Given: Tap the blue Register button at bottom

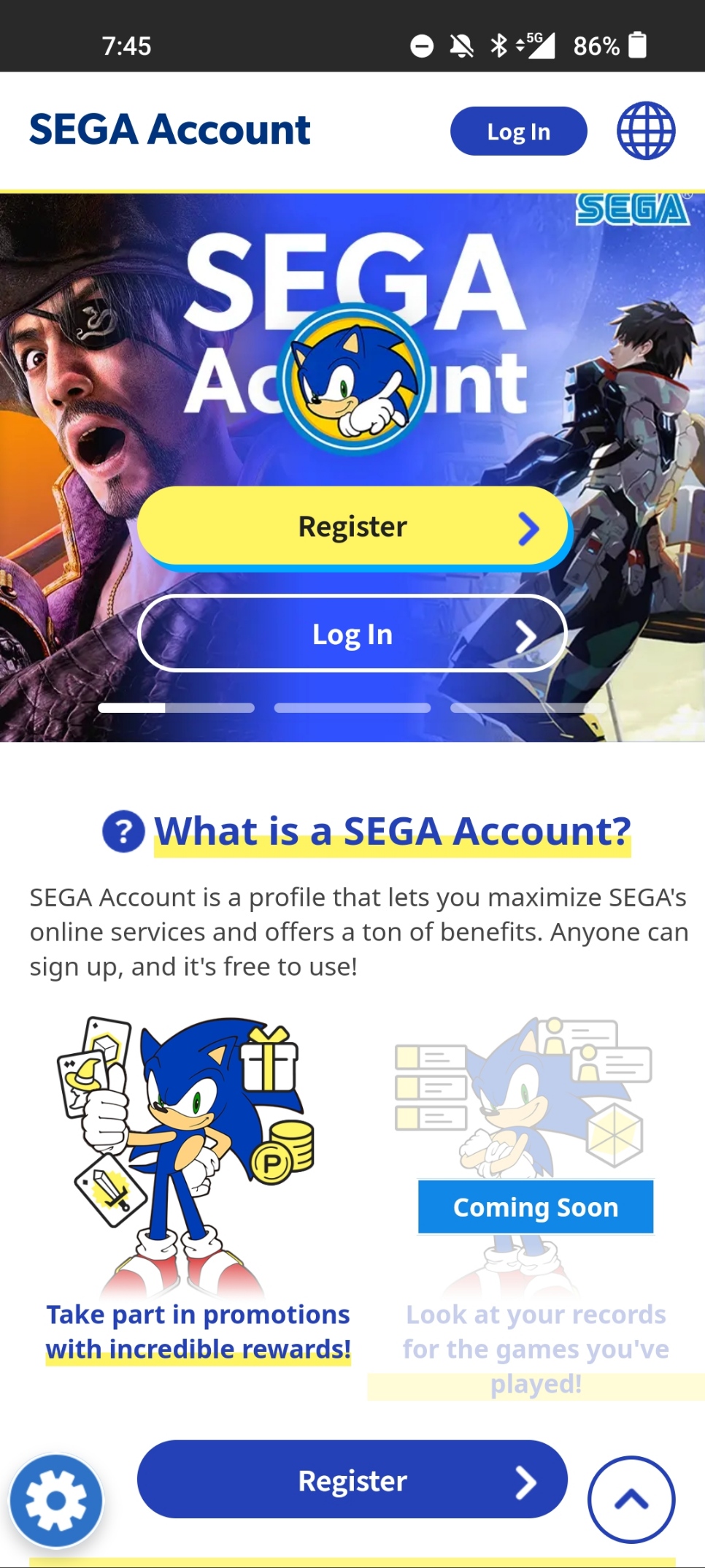Looking at the screenshot, I should [352, 1480].
